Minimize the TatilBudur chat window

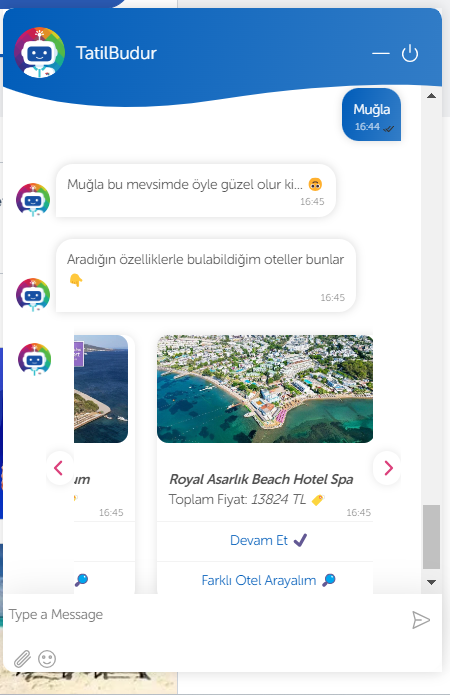(380, 54)
